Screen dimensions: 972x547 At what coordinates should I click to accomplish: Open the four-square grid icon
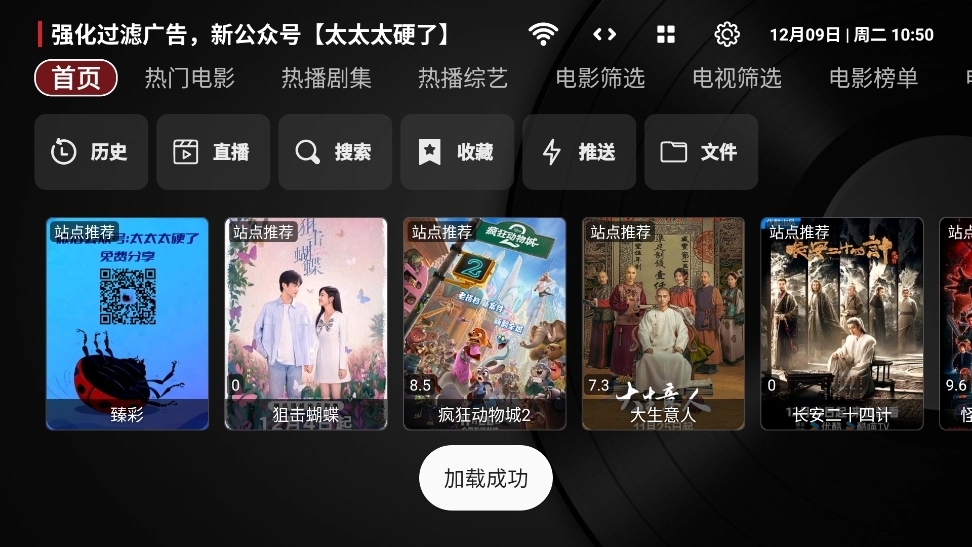click(x=666, y=35)
